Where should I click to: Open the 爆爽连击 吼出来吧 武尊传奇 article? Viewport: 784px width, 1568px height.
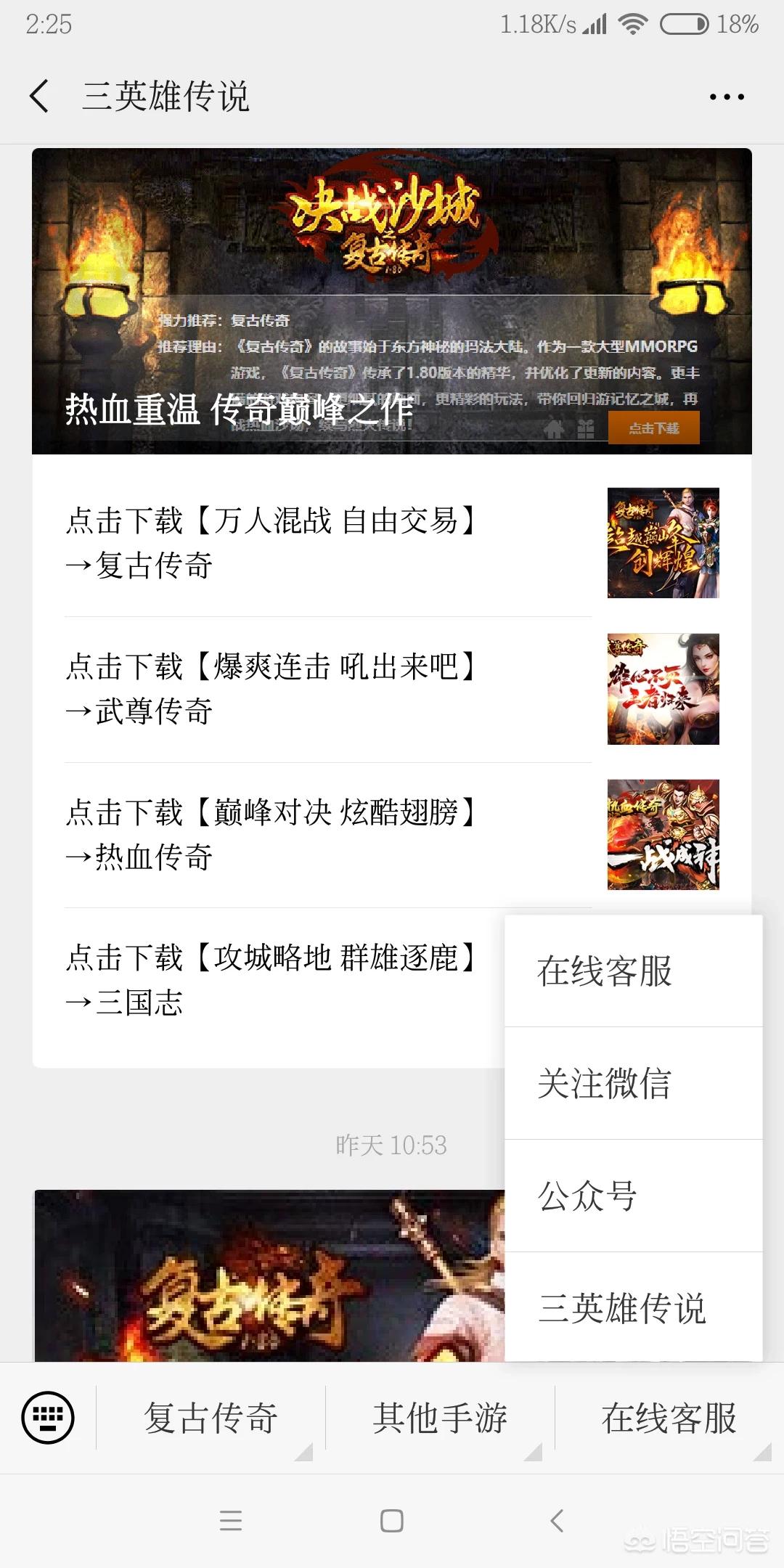point(327,689)
